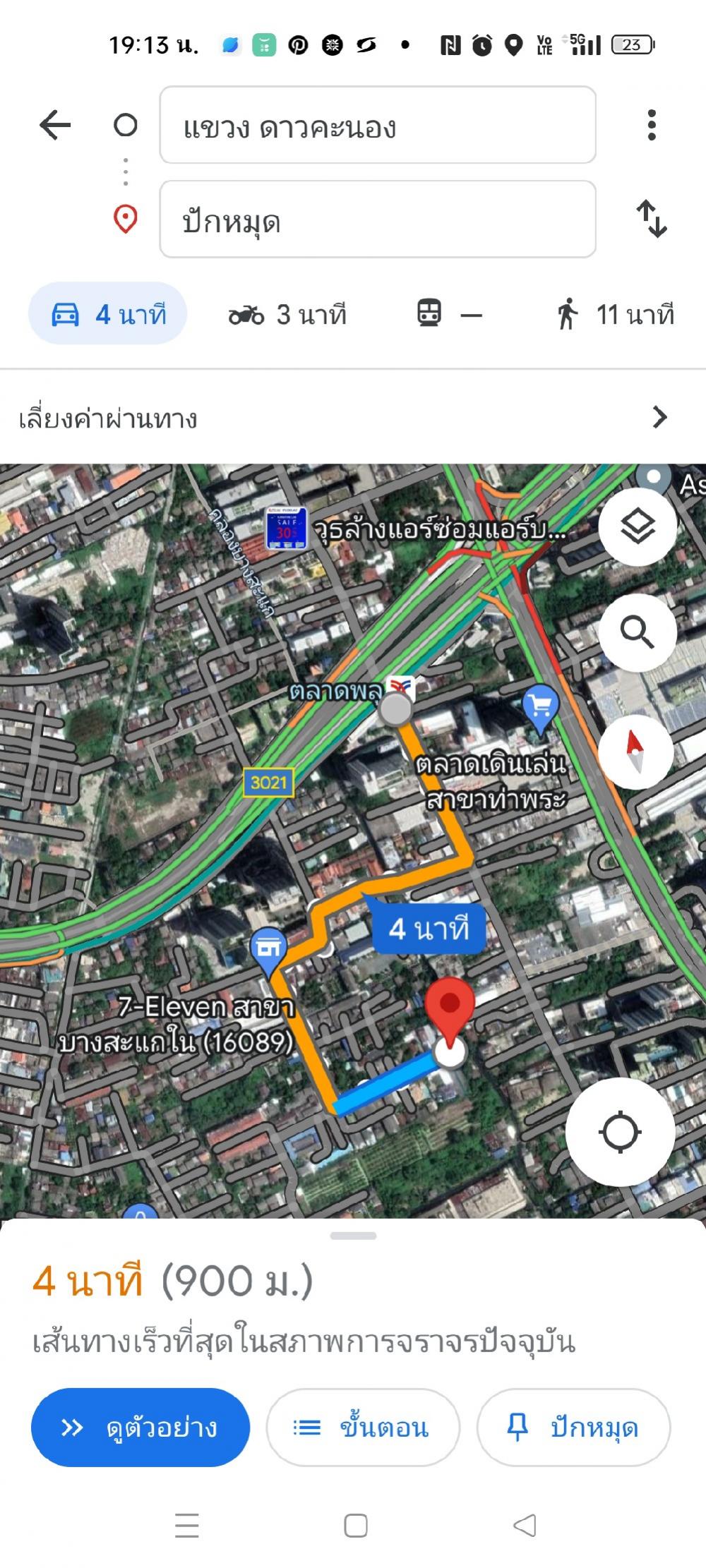
Task: Edit the destination field ปักหมุด
Action: tap(378, 219)
